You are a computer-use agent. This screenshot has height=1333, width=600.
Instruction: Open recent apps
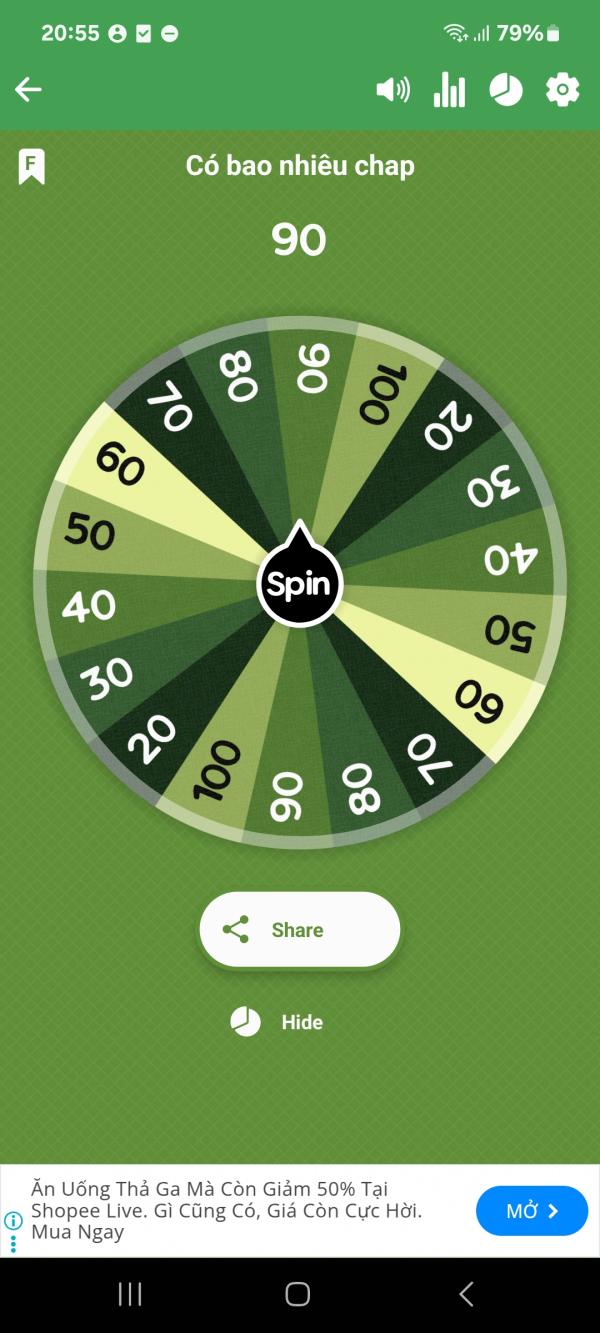click(x=130, y=1294)
